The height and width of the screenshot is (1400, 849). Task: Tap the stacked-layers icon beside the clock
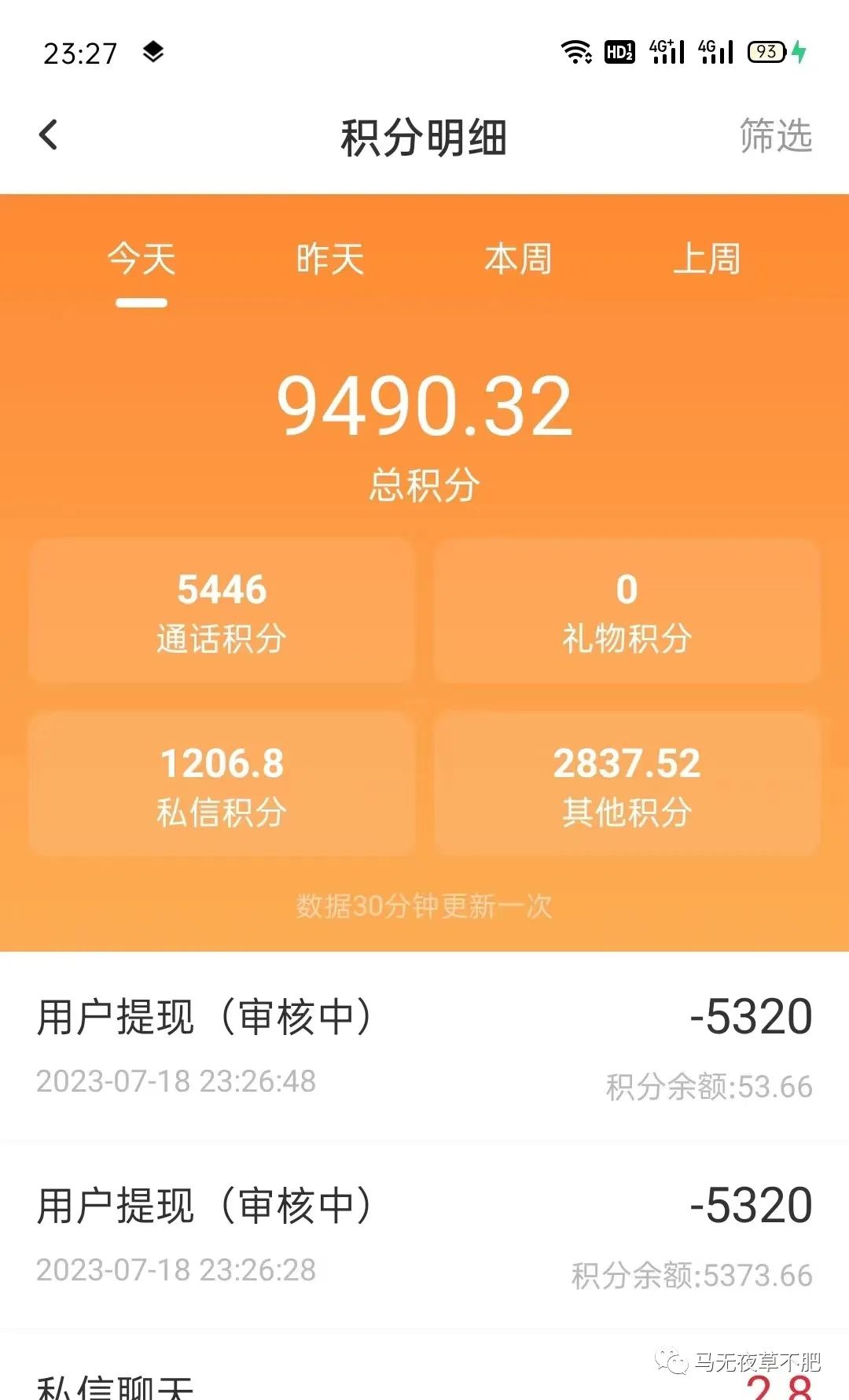point(154,51)
